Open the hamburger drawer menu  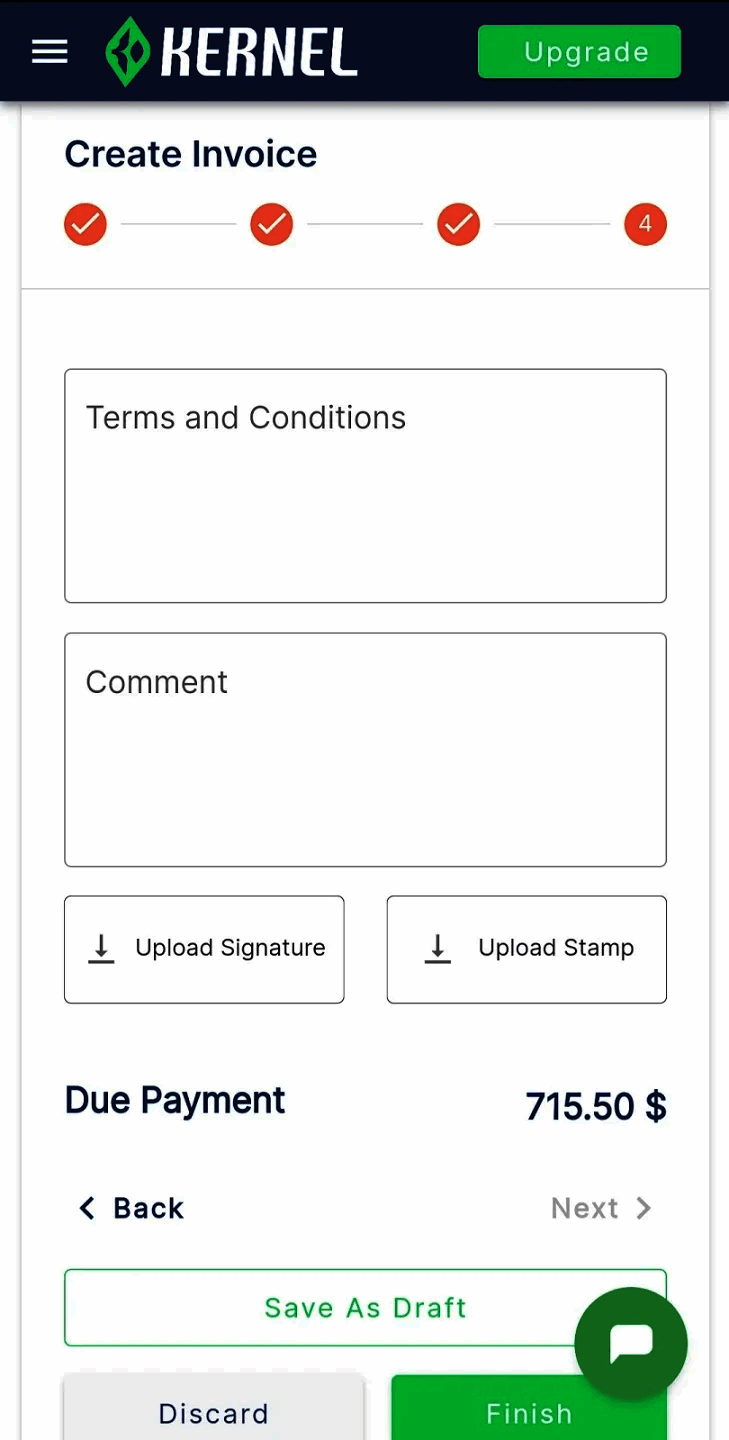click(49, 52)
